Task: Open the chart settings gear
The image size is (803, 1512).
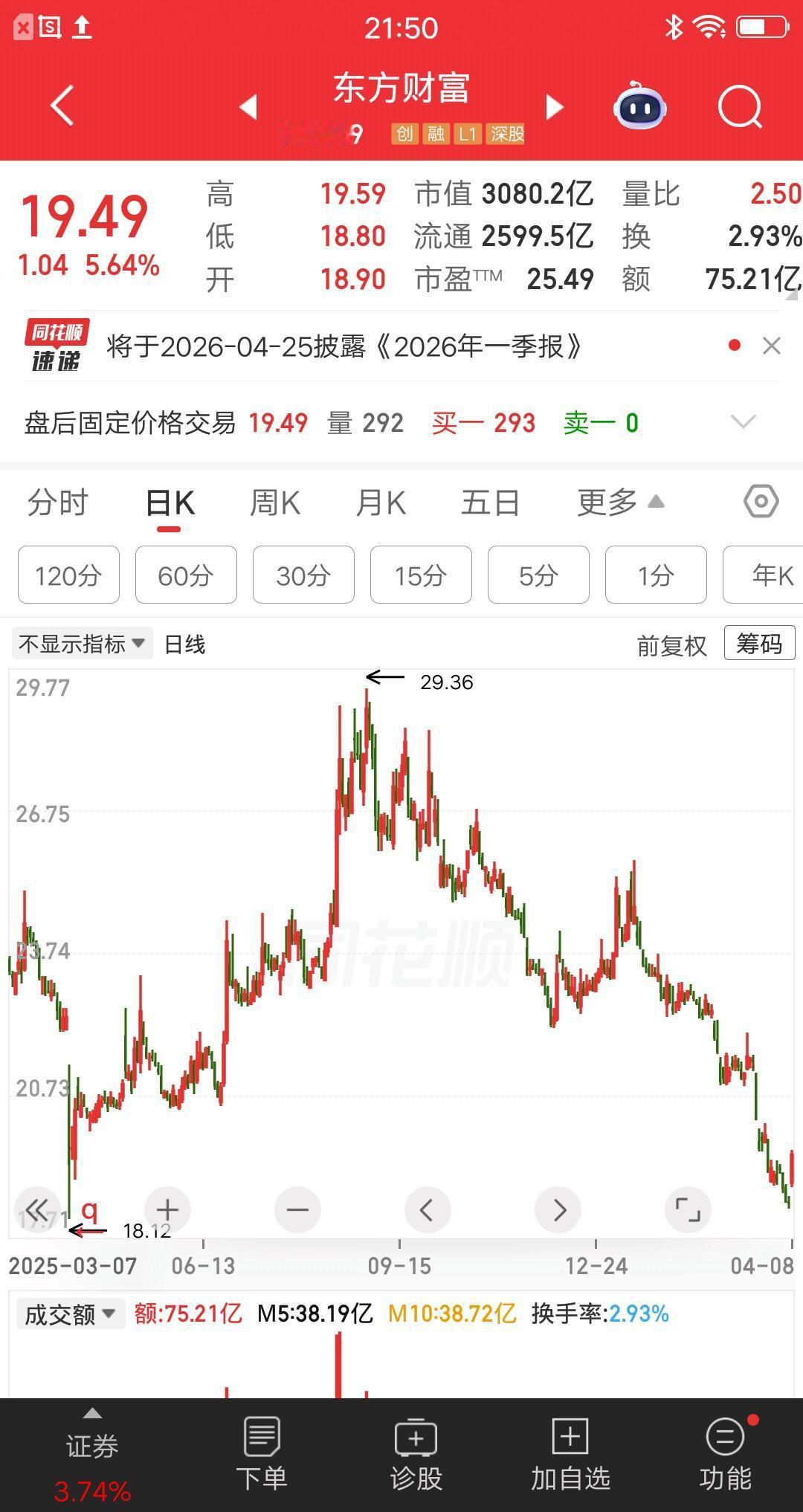Action: (761, 502)
